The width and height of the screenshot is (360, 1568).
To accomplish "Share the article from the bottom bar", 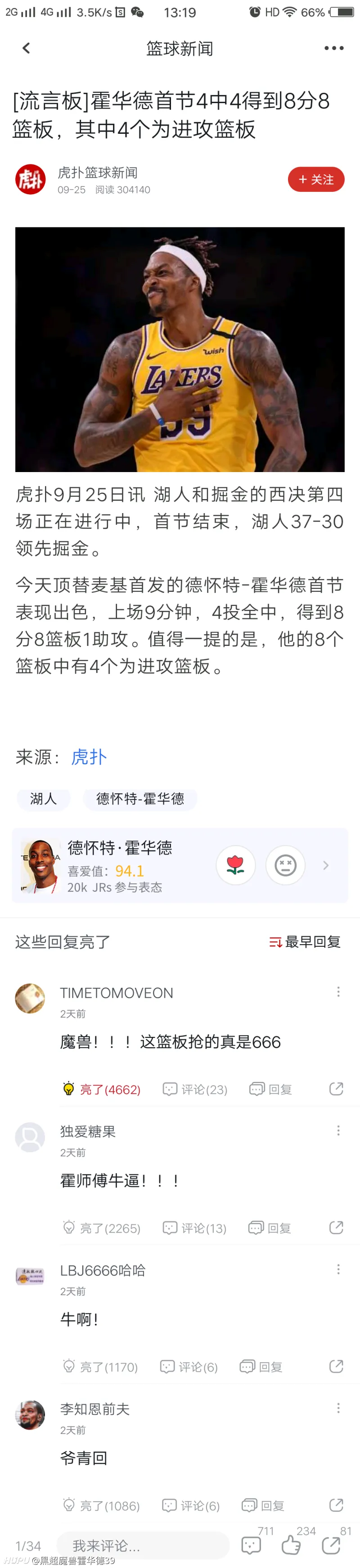I will [331, 1545].
